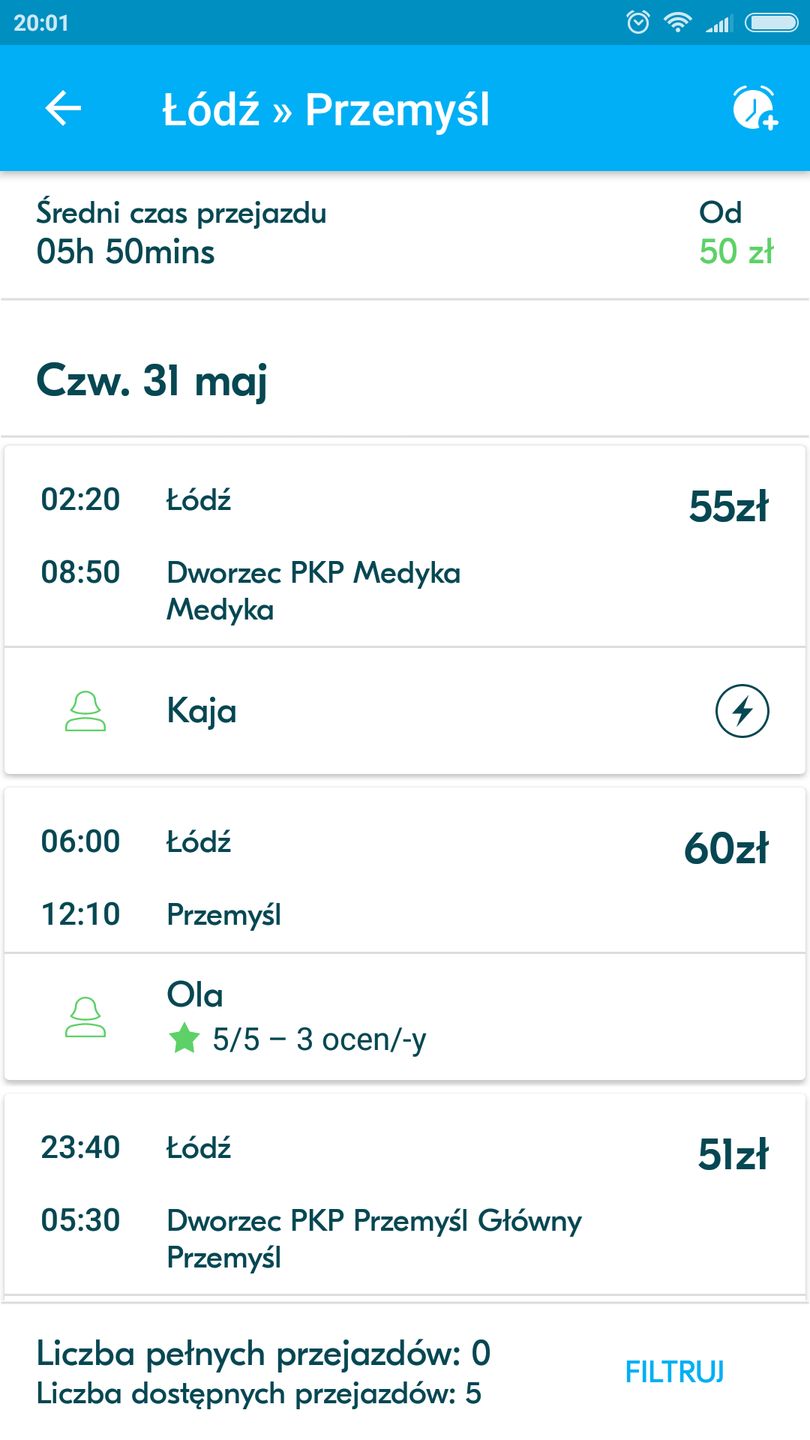Viewport: 810px width, 1440px height.
Task: Tap the Łódź » Przemyśl title bar
Action: click(326, 108)
